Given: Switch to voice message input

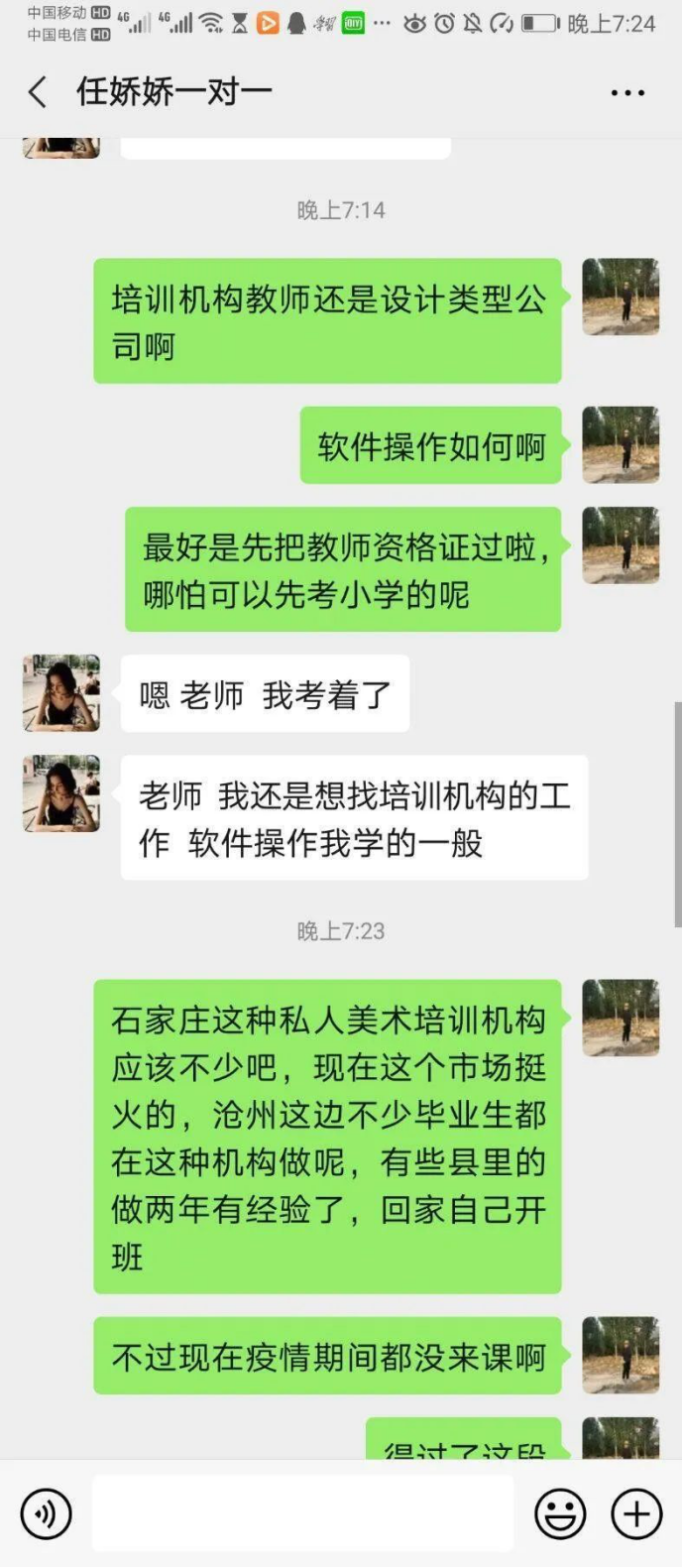Looking at the screenshot, I should [x=46, y=1514].
